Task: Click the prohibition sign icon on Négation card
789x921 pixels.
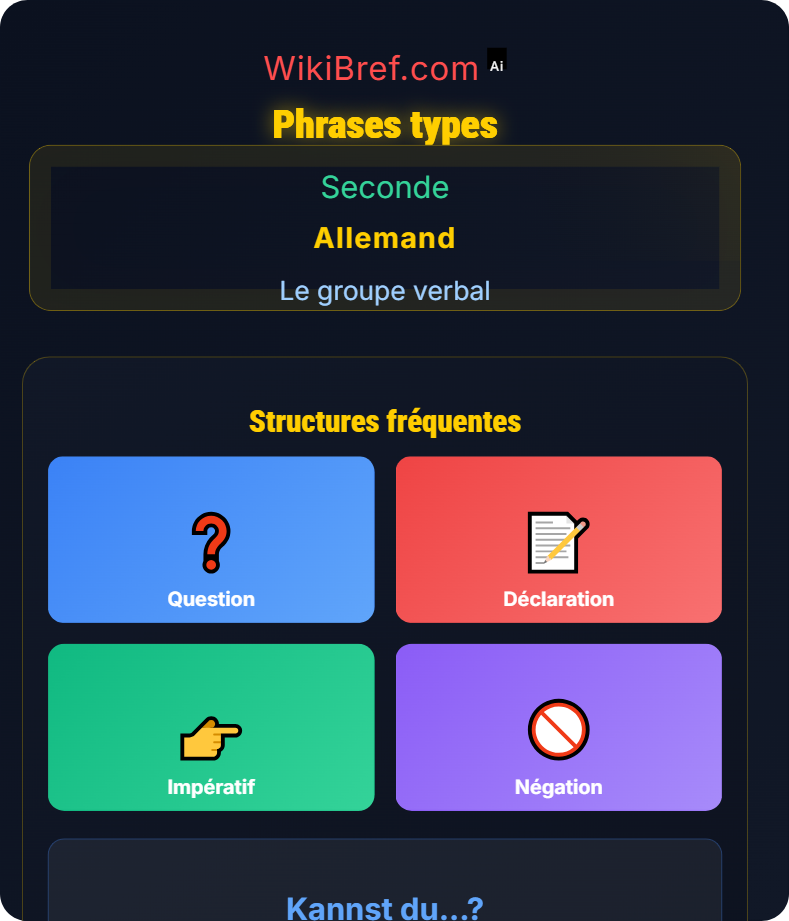Action: [558, 731]
